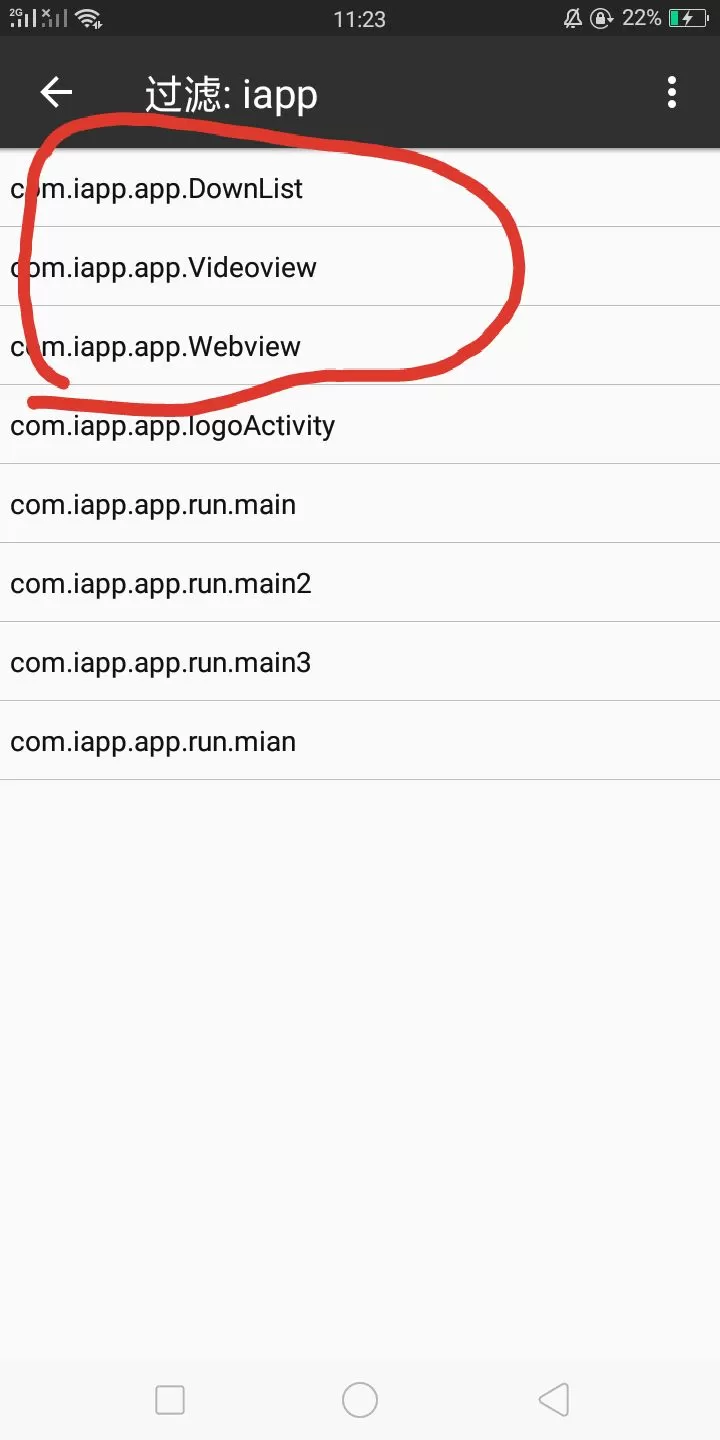Show recent apps with the square button
The height and width of the screenshot is (1440, 720).
170,1400
